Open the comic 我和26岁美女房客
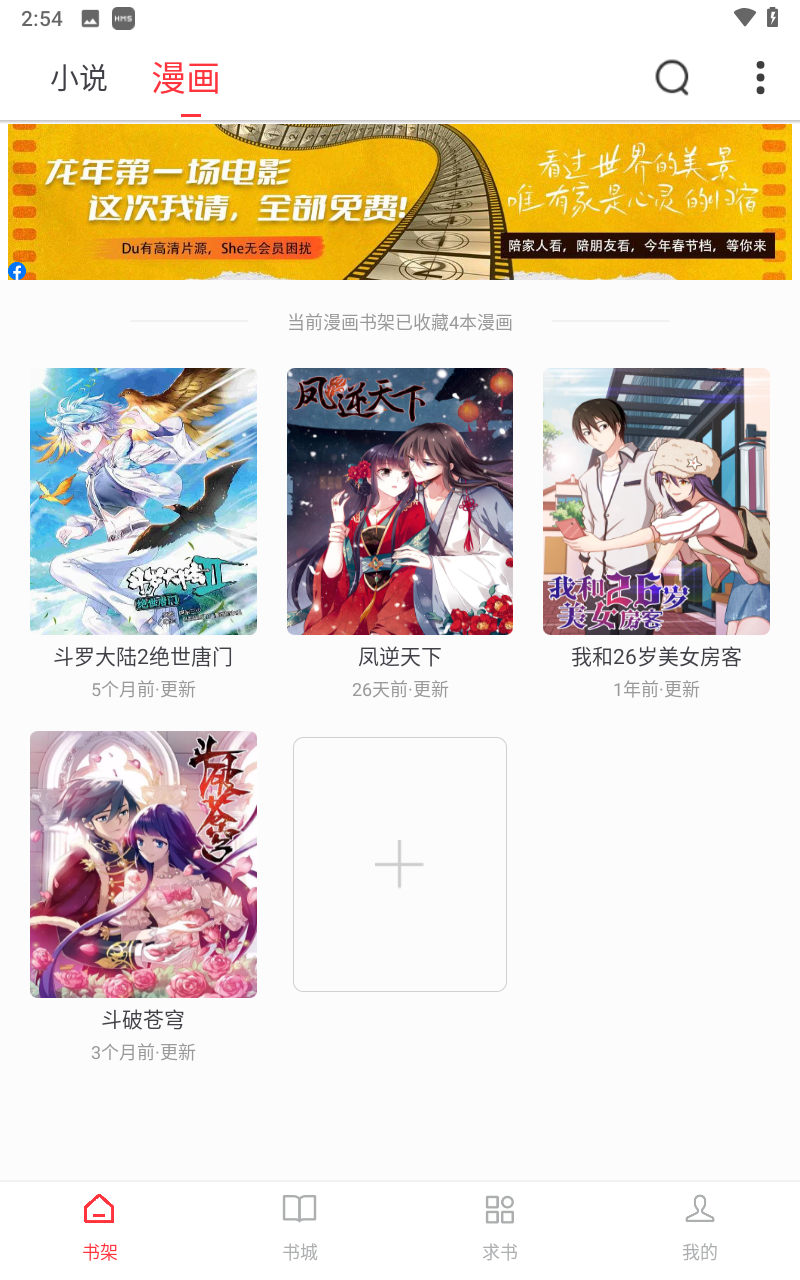Screen dimensions: 800x1280 pyautogui.click(x=656, y=502)
